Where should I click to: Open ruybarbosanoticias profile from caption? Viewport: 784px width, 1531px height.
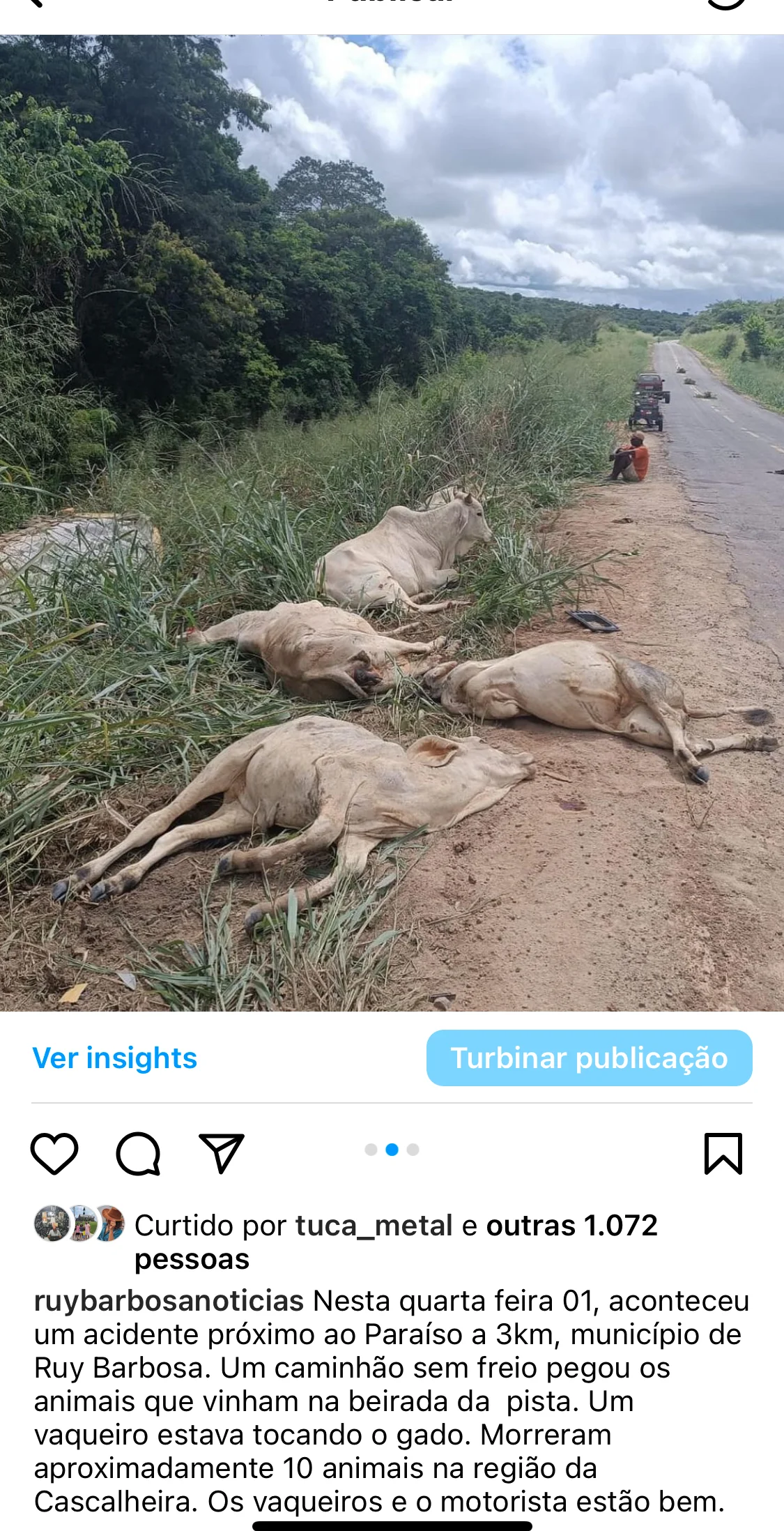click(169, 1301)
